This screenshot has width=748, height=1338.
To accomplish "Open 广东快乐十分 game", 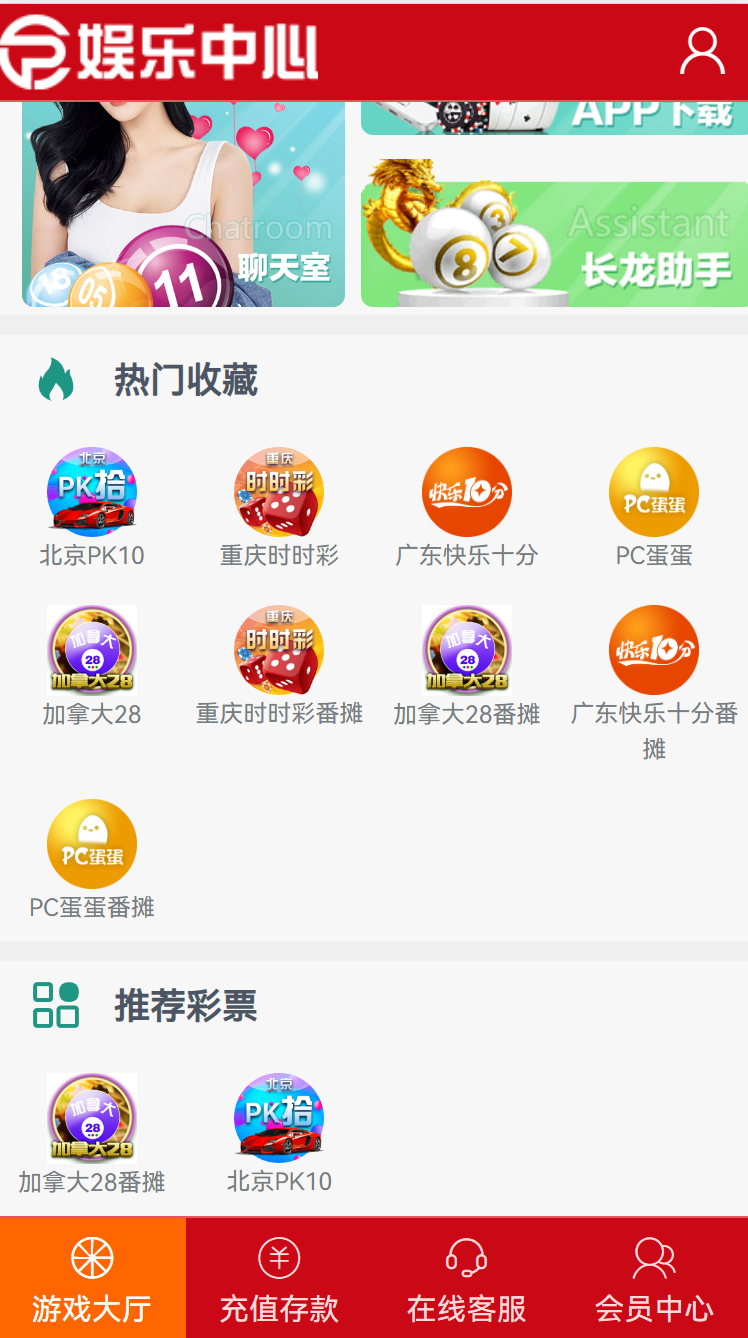I will [467, 508].
